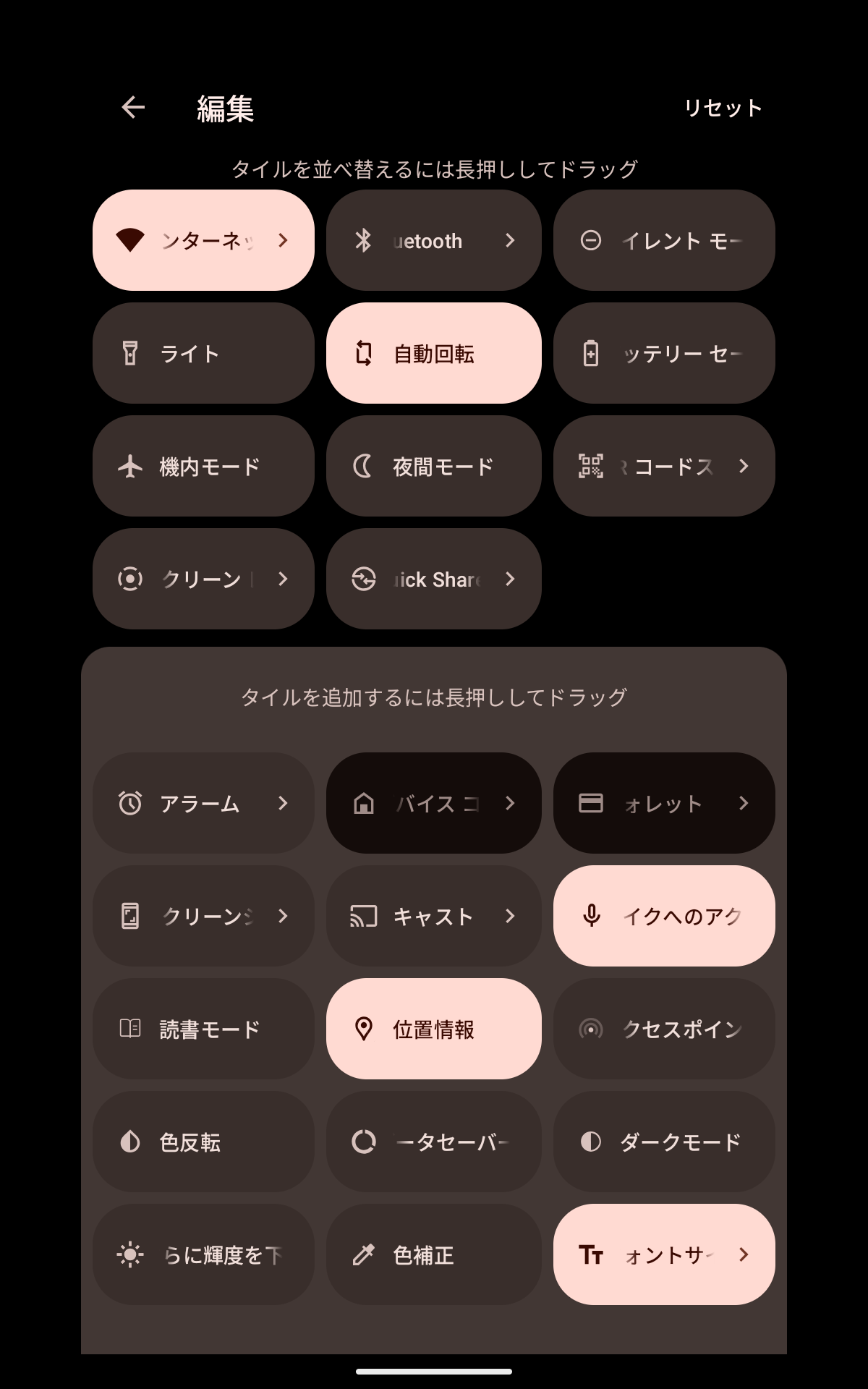The width and height of the screenshot is (868, 1389).
Task: Select the font size Tт tile
Action: tap(664, 1254)
